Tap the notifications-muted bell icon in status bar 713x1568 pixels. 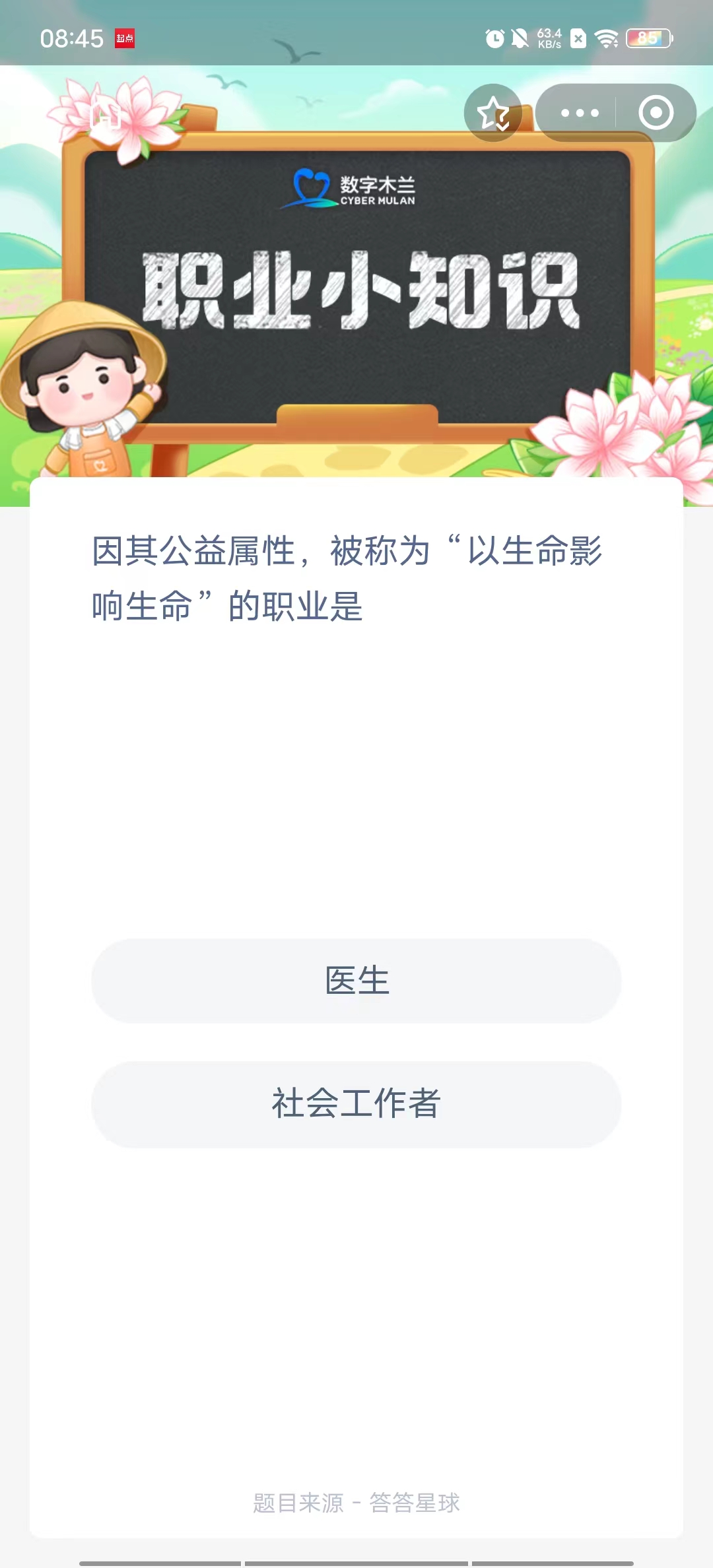click(520, 38)
